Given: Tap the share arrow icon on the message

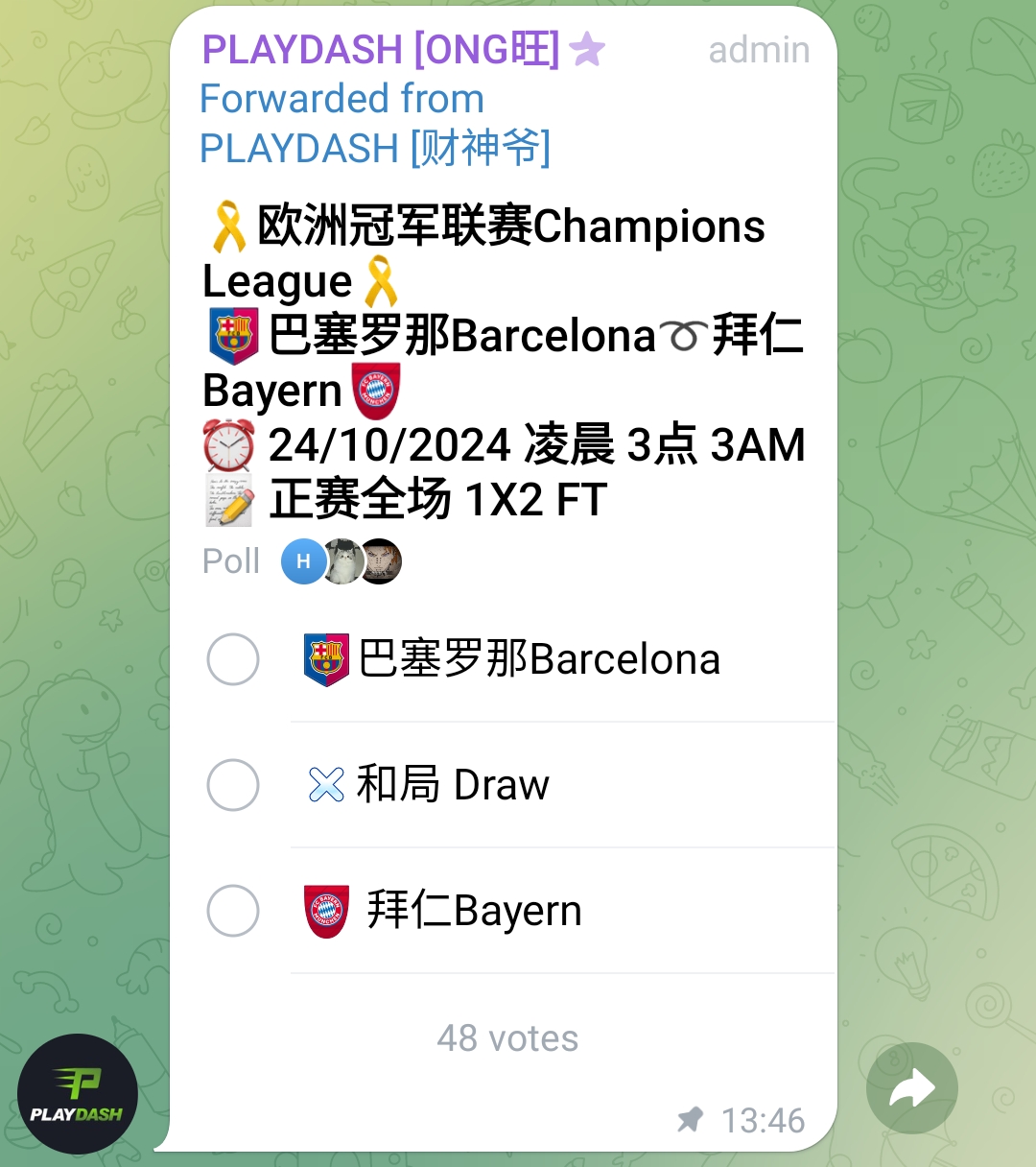Looking at the screenshot, I should [911, 1087].
